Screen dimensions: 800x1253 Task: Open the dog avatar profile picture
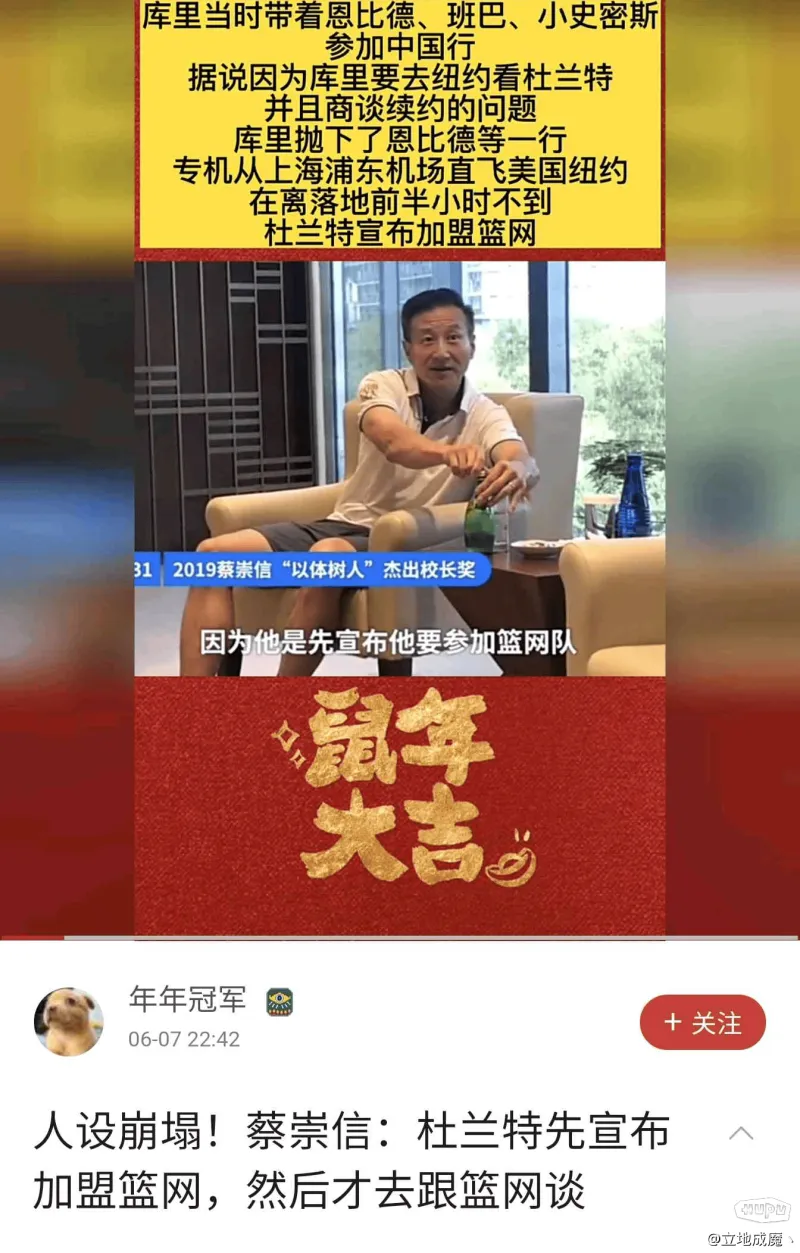coord(69,1021)
